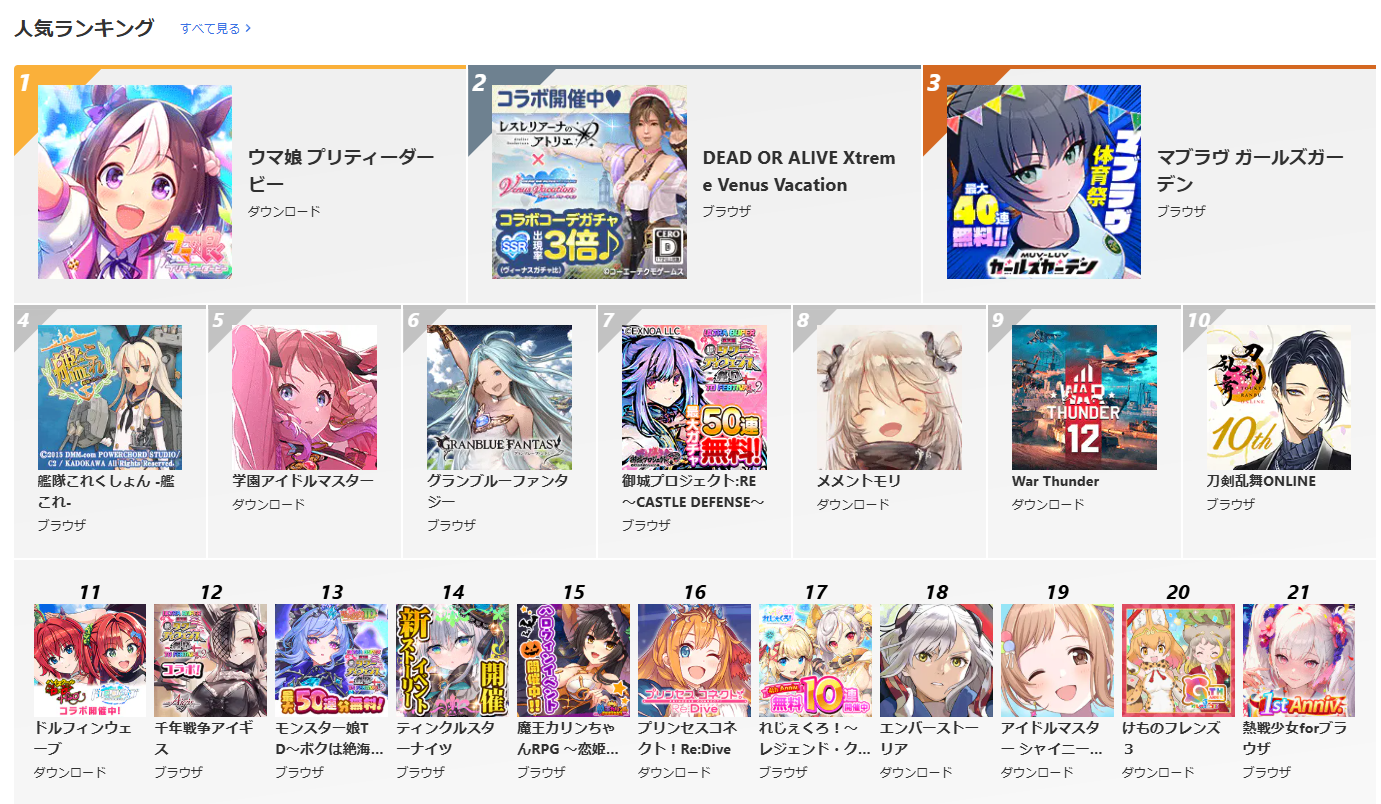1381x804 pixels.
Task: Open 御城プロジェクト:RE ~CASTLE DEFENSE~
Action: 694,397
